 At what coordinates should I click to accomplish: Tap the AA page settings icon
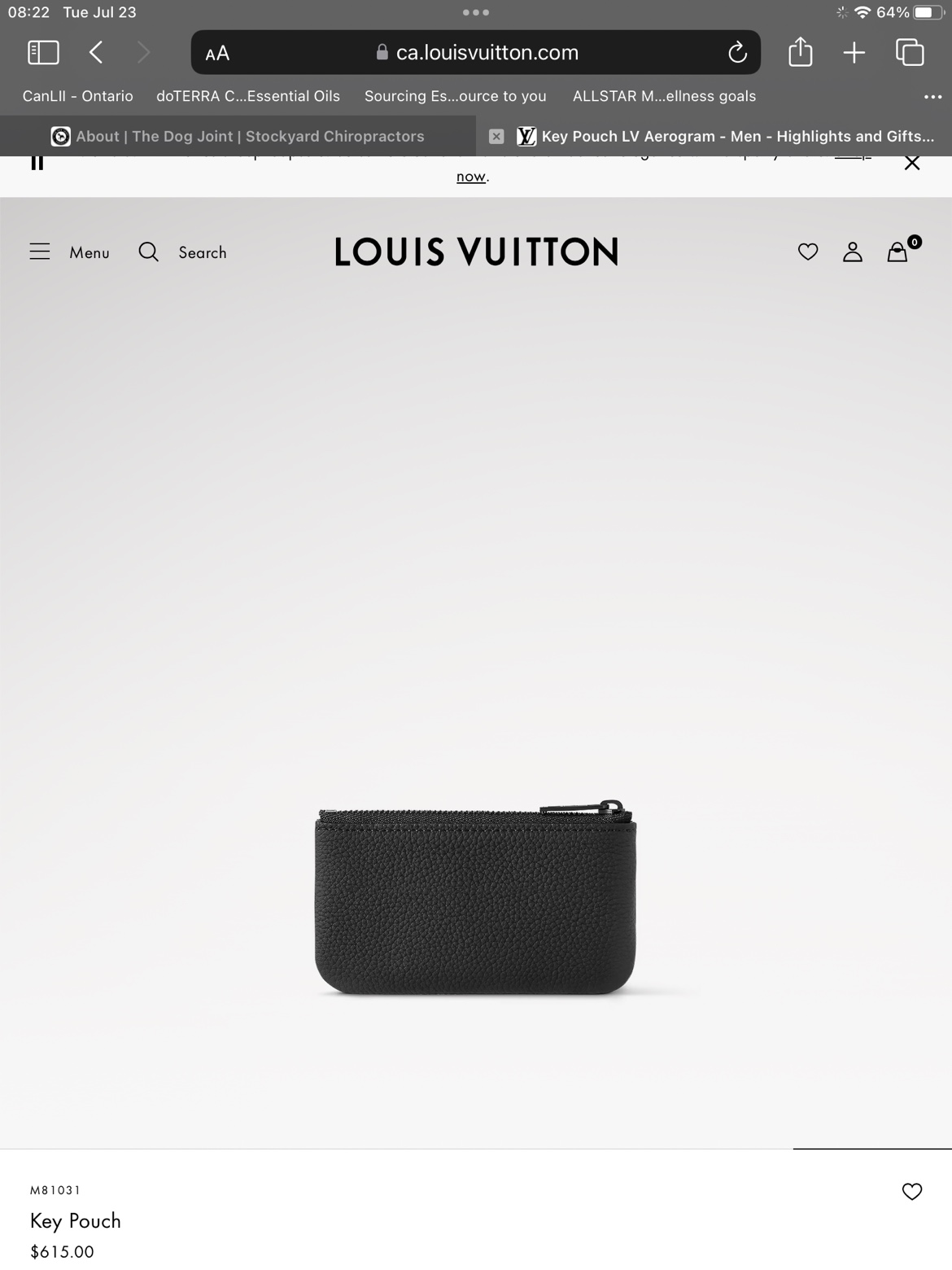217,53
